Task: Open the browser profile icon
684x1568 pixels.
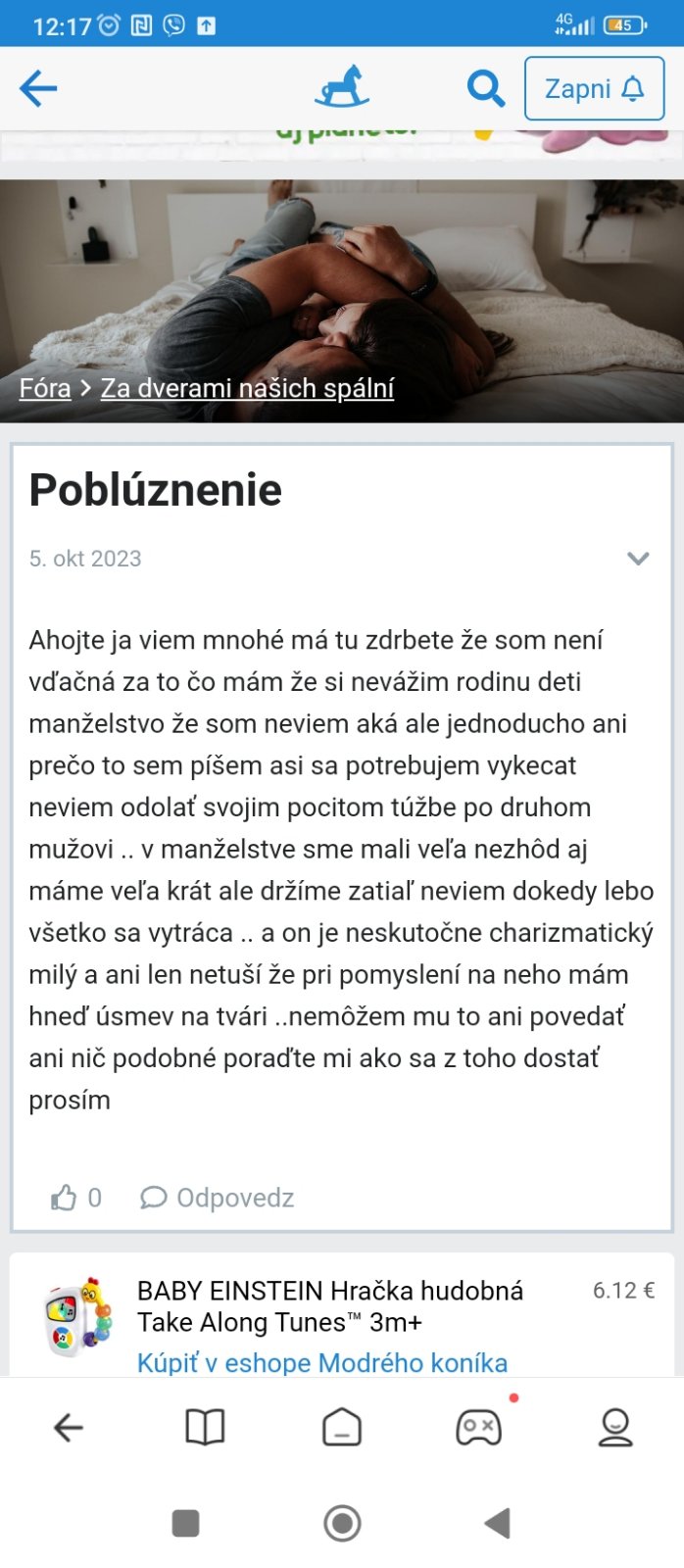Action: point(615,1428)
